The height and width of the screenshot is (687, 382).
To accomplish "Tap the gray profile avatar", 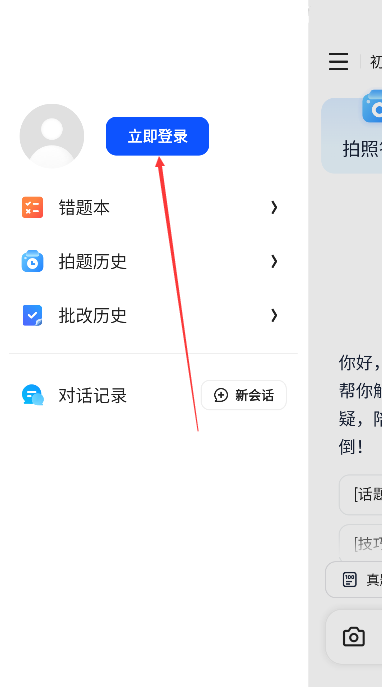I will pyautogui.click(x=52, y=136).
